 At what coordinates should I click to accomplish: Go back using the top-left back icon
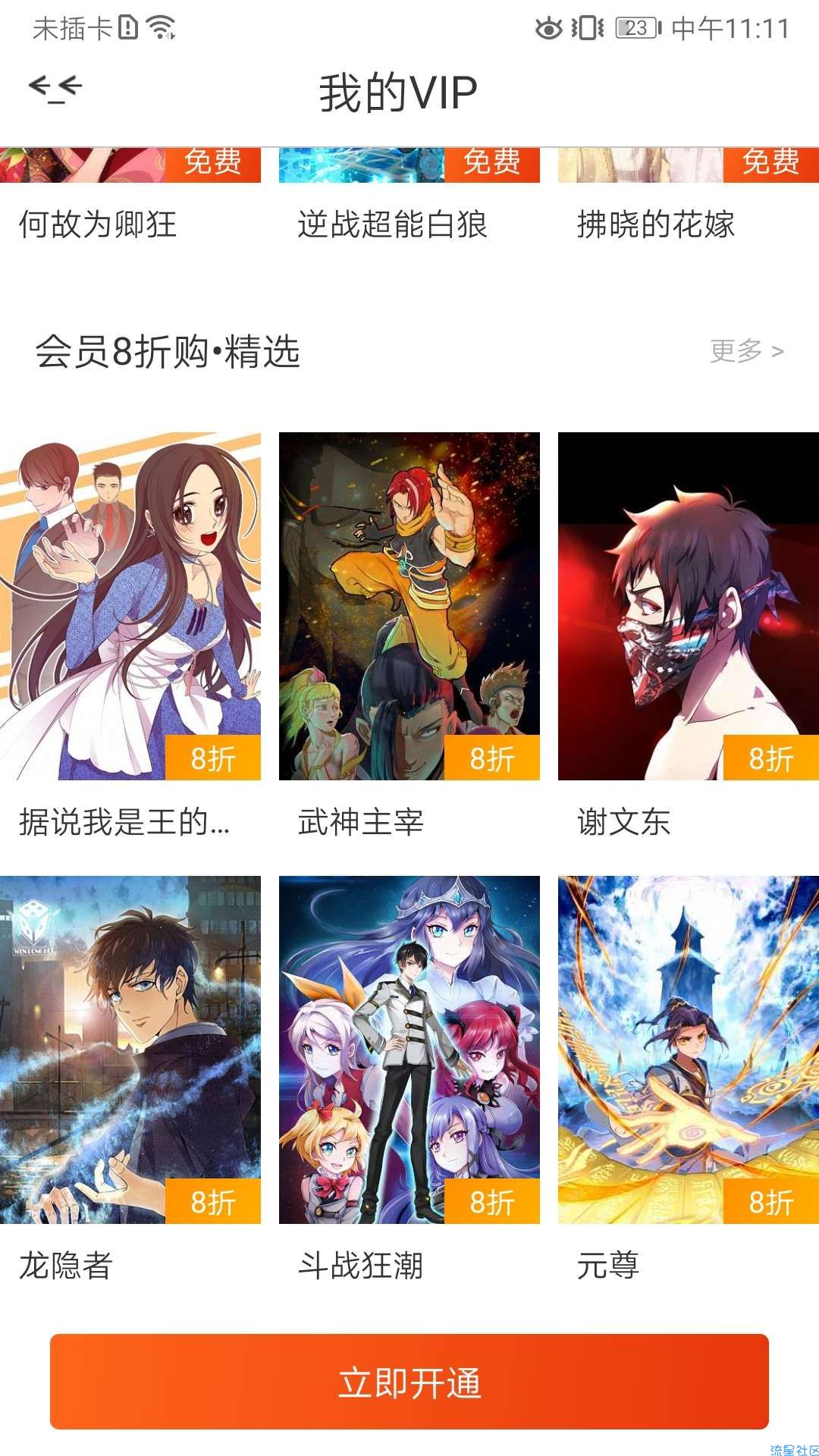(x=55, y=89)
